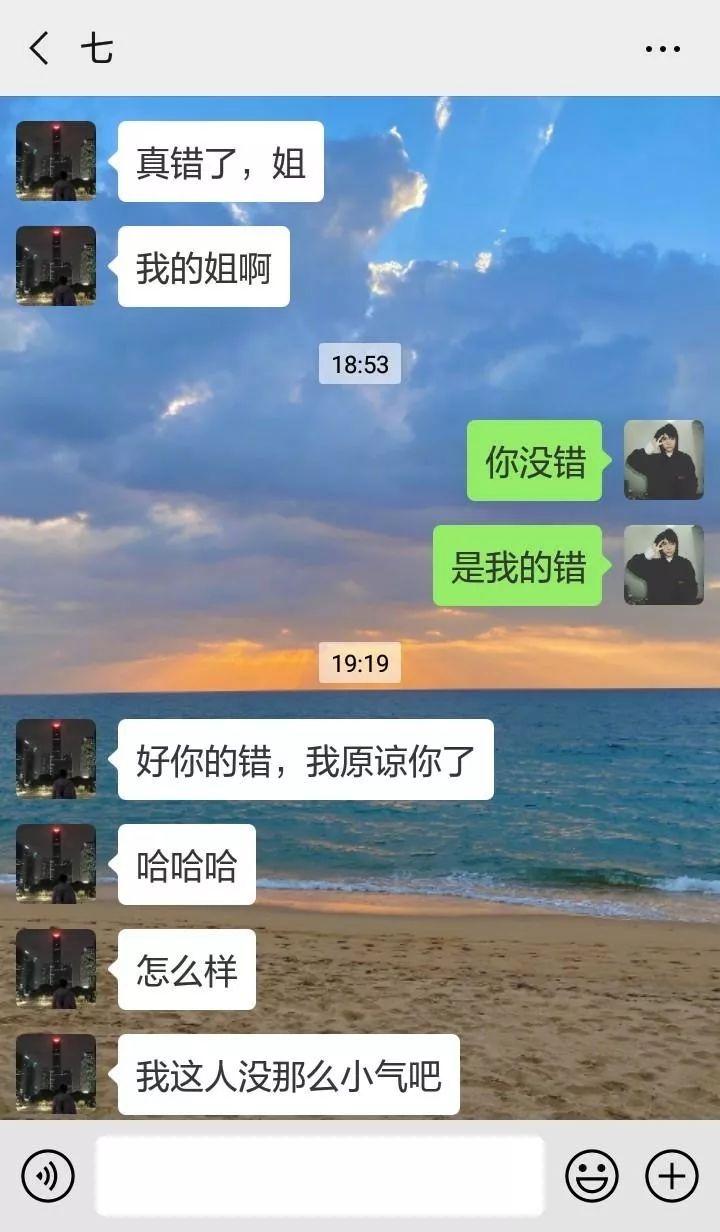
Task: Tap the 19:19 timestamp label
Action: (360, 662)
